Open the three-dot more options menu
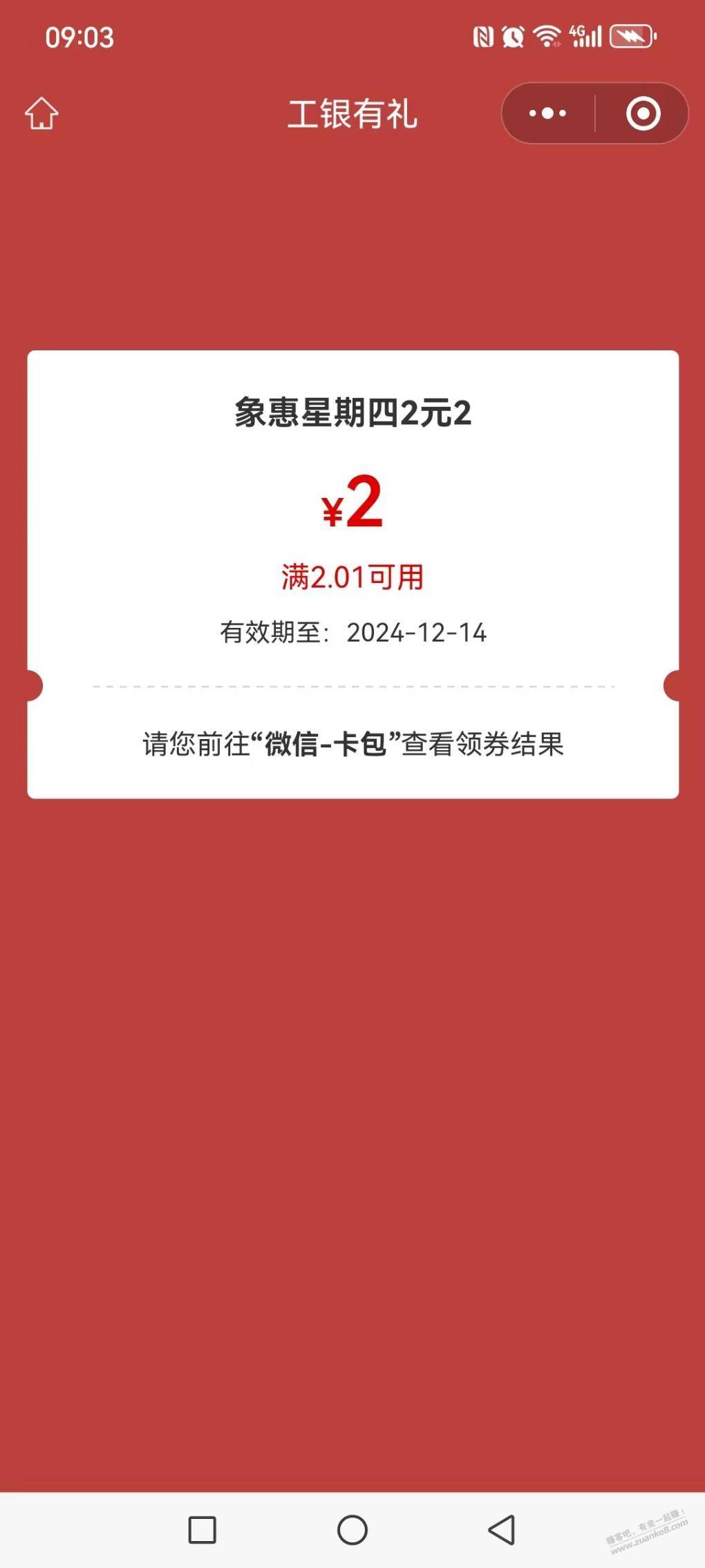Viewport: 705px width, 1568px height. (547, 113)
